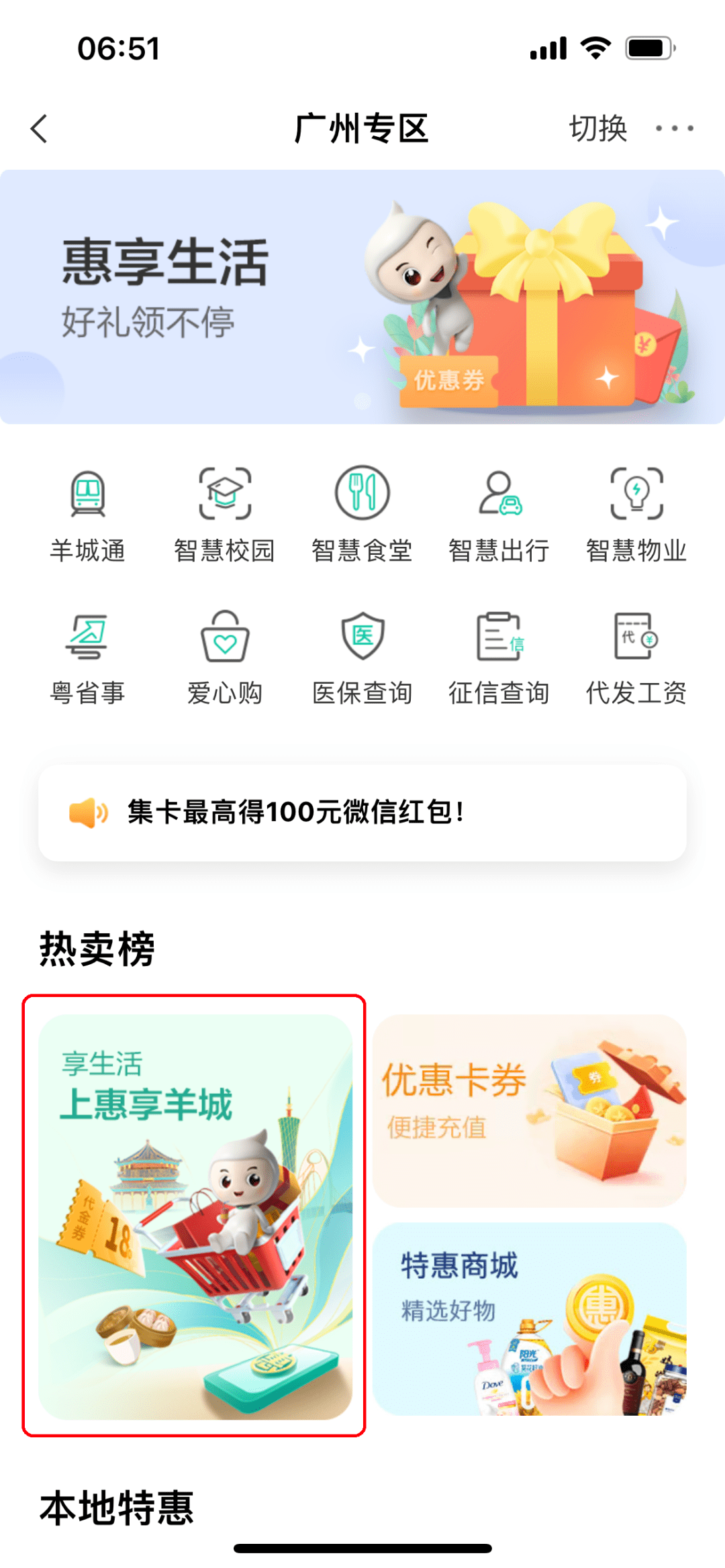Open the 羊城通 transit service

coord(89,513)
